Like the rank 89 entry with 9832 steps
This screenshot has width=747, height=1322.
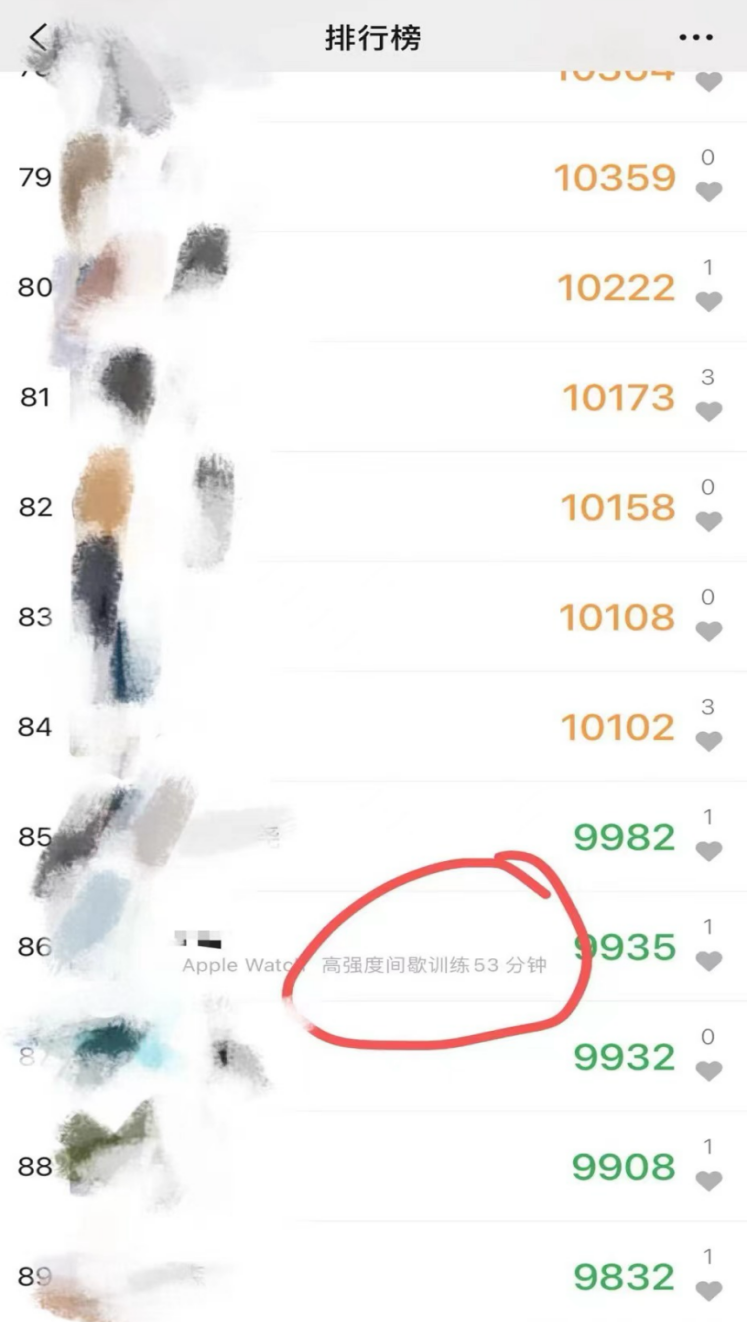[x=708, y=1291]
